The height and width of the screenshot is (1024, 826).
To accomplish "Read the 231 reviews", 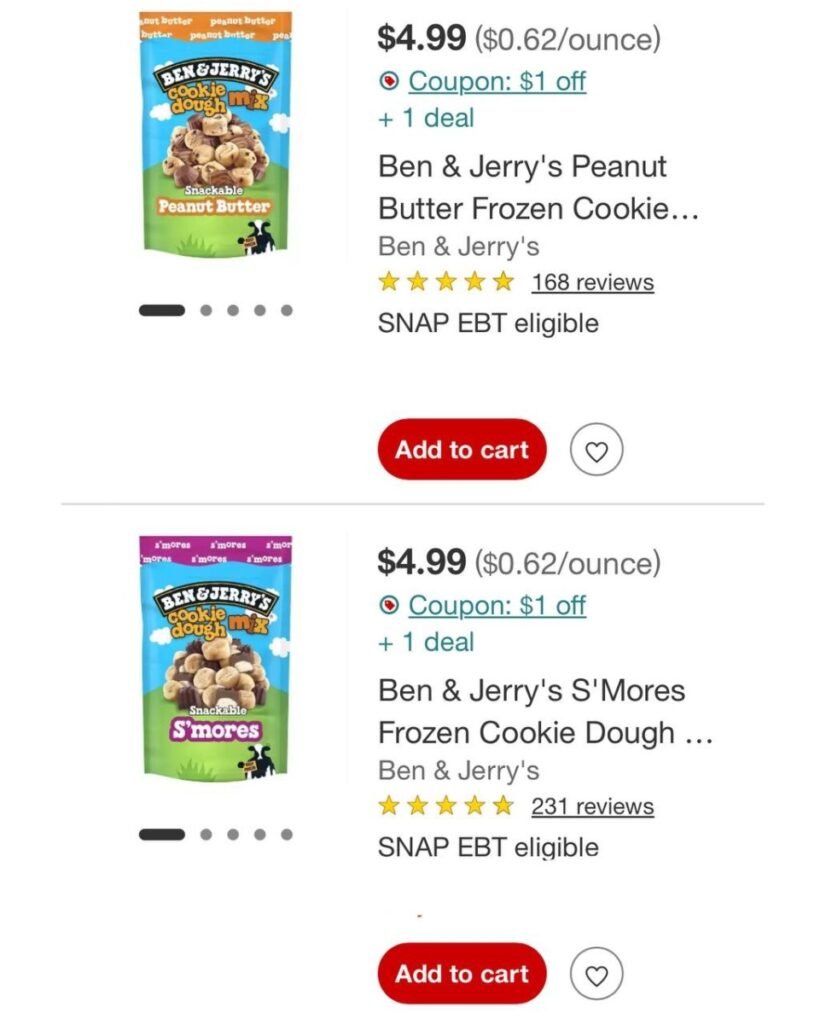I will click(592, 806).
